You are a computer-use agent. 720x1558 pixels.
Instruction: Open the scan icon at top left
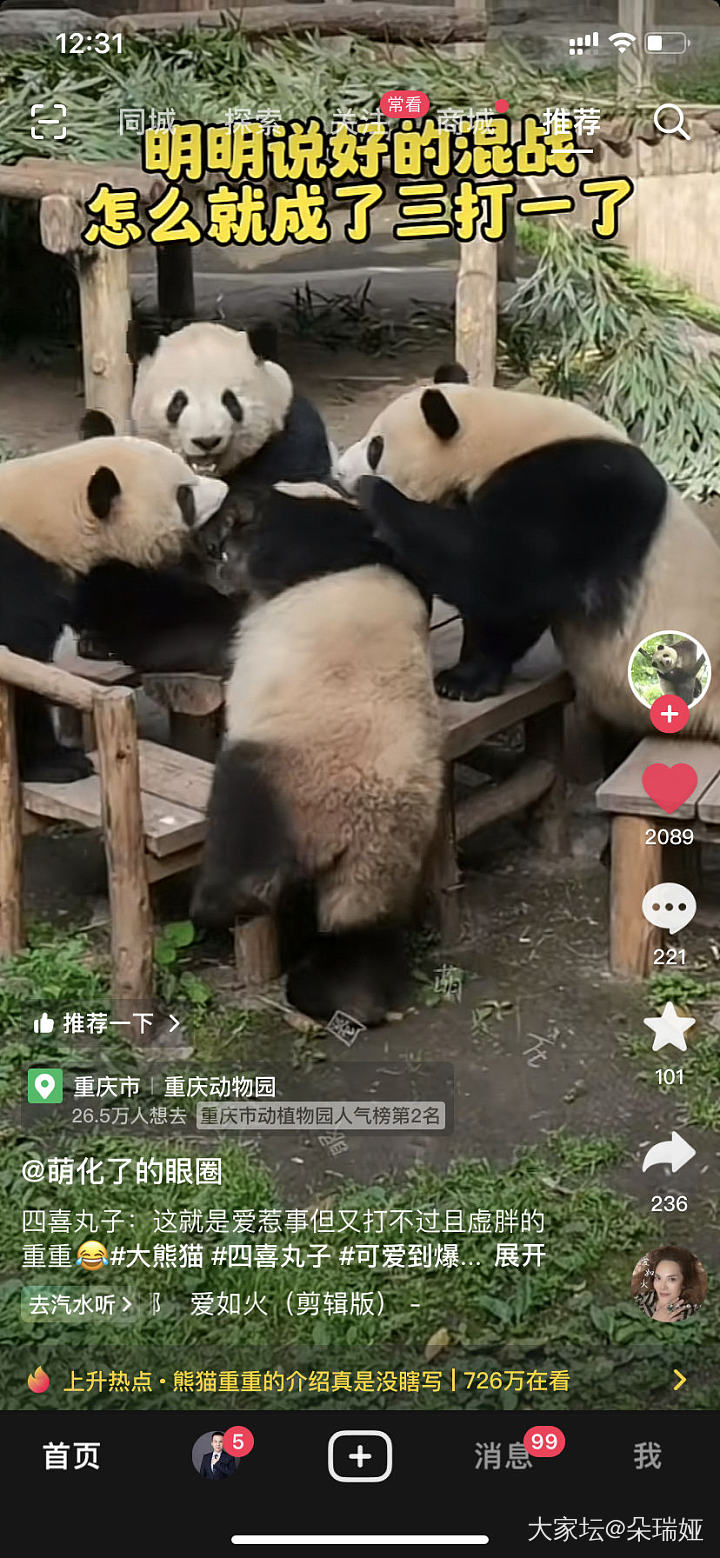tap(48, 122)
